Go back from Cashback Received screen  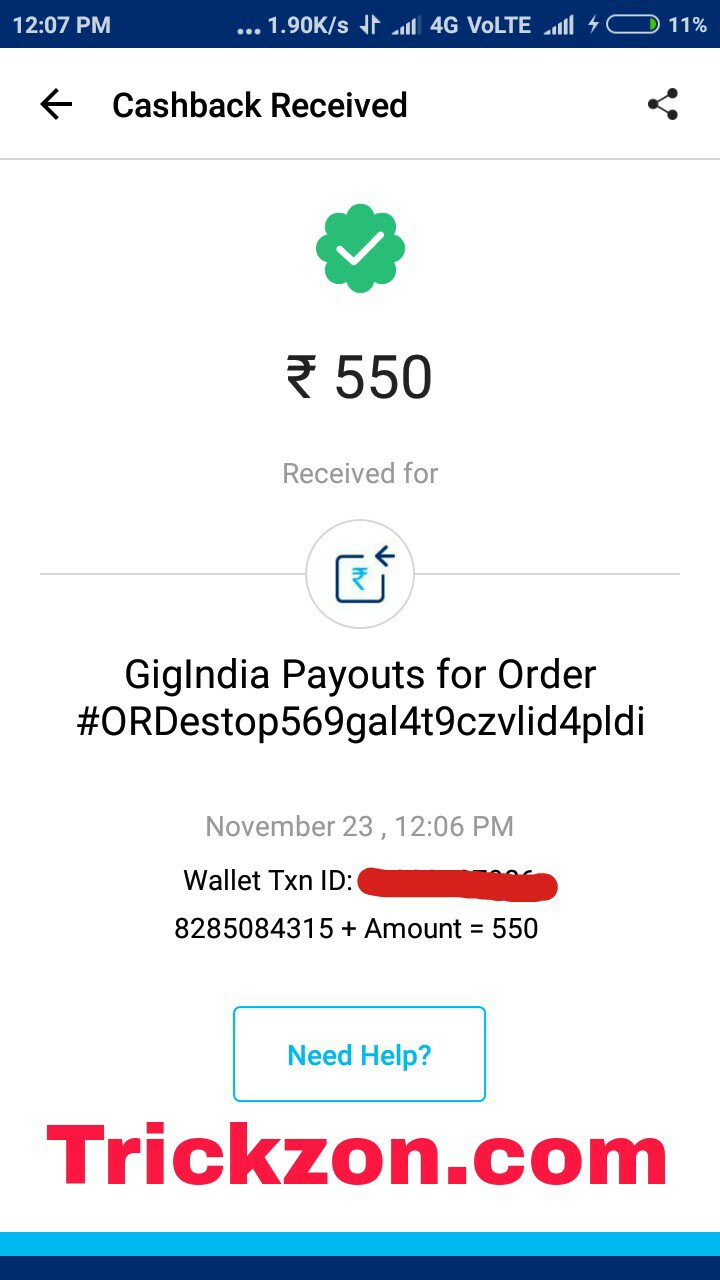click(x=56, y=105)
